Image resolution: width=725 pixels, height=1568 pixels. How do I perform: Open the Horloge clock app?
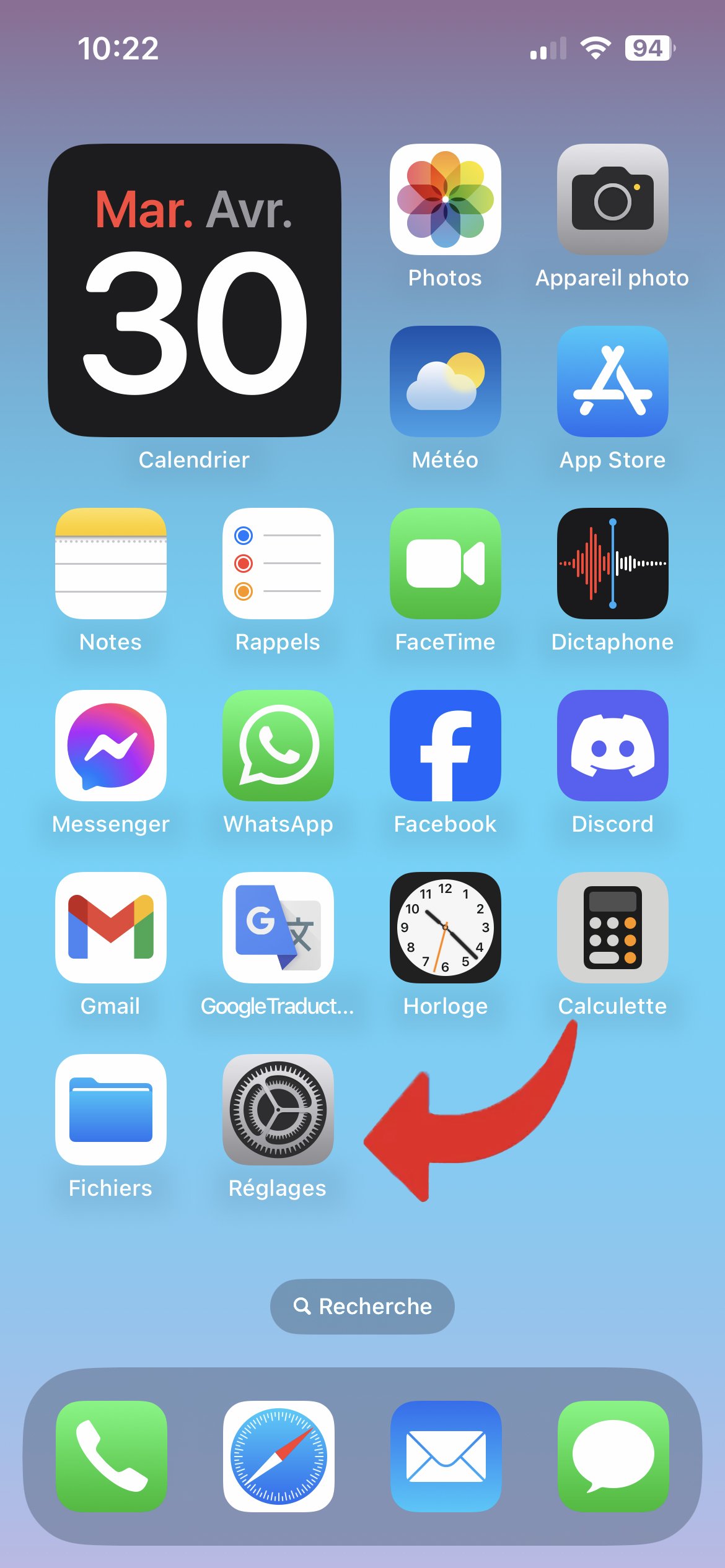pyautogui.click(x=446, y=928)
